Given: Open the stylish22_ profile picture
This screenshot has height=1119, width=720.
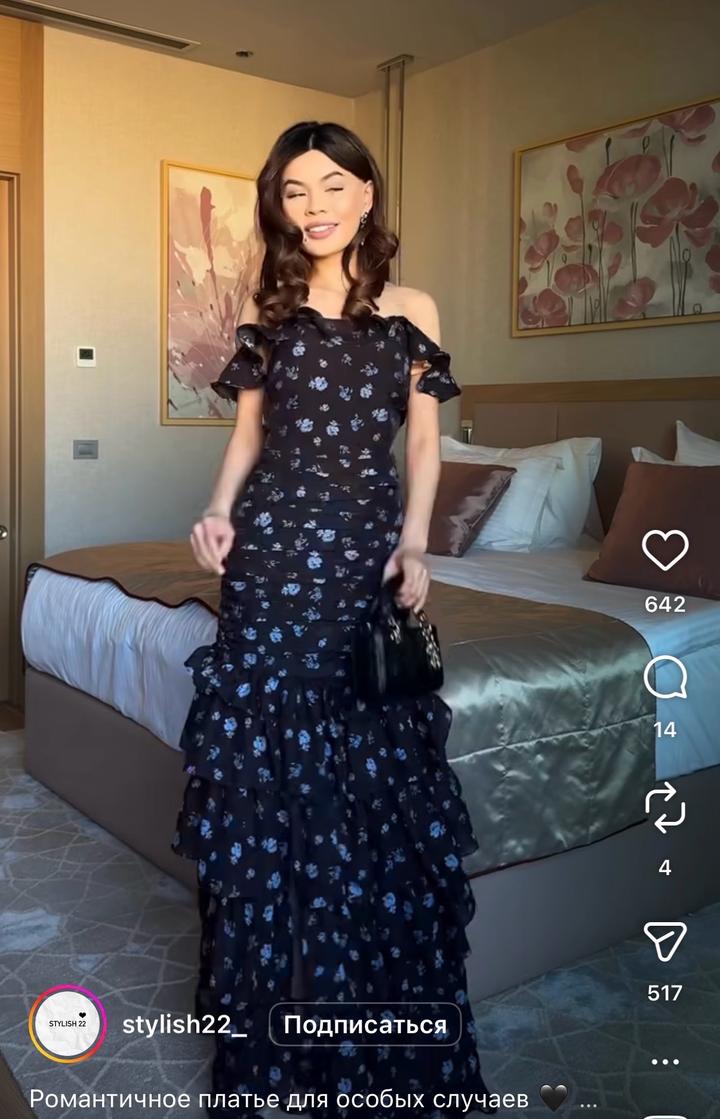Looking at the screenshot, I should [x=67, y=1024].
